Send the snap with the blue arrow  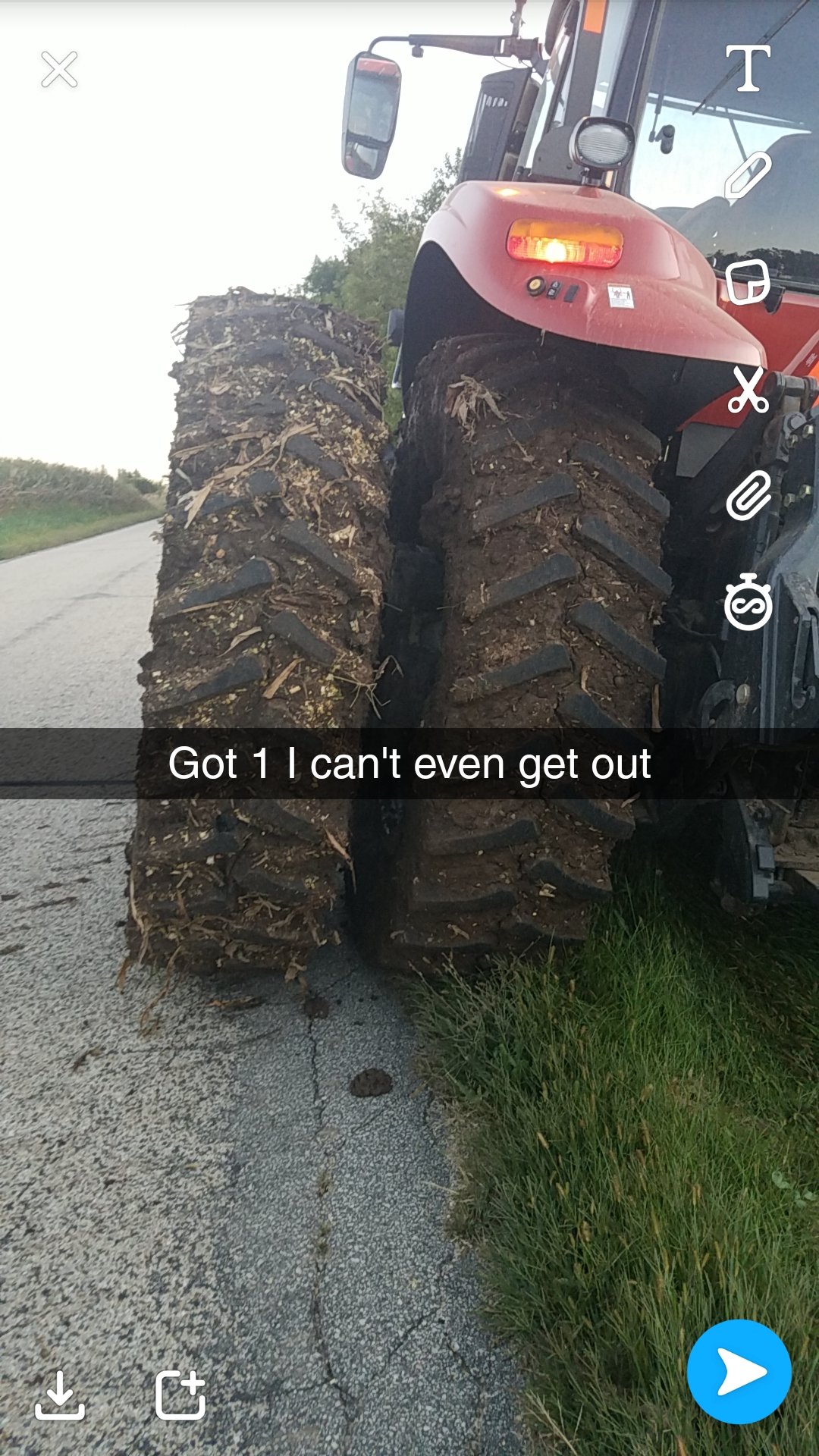pos(739,1371)
